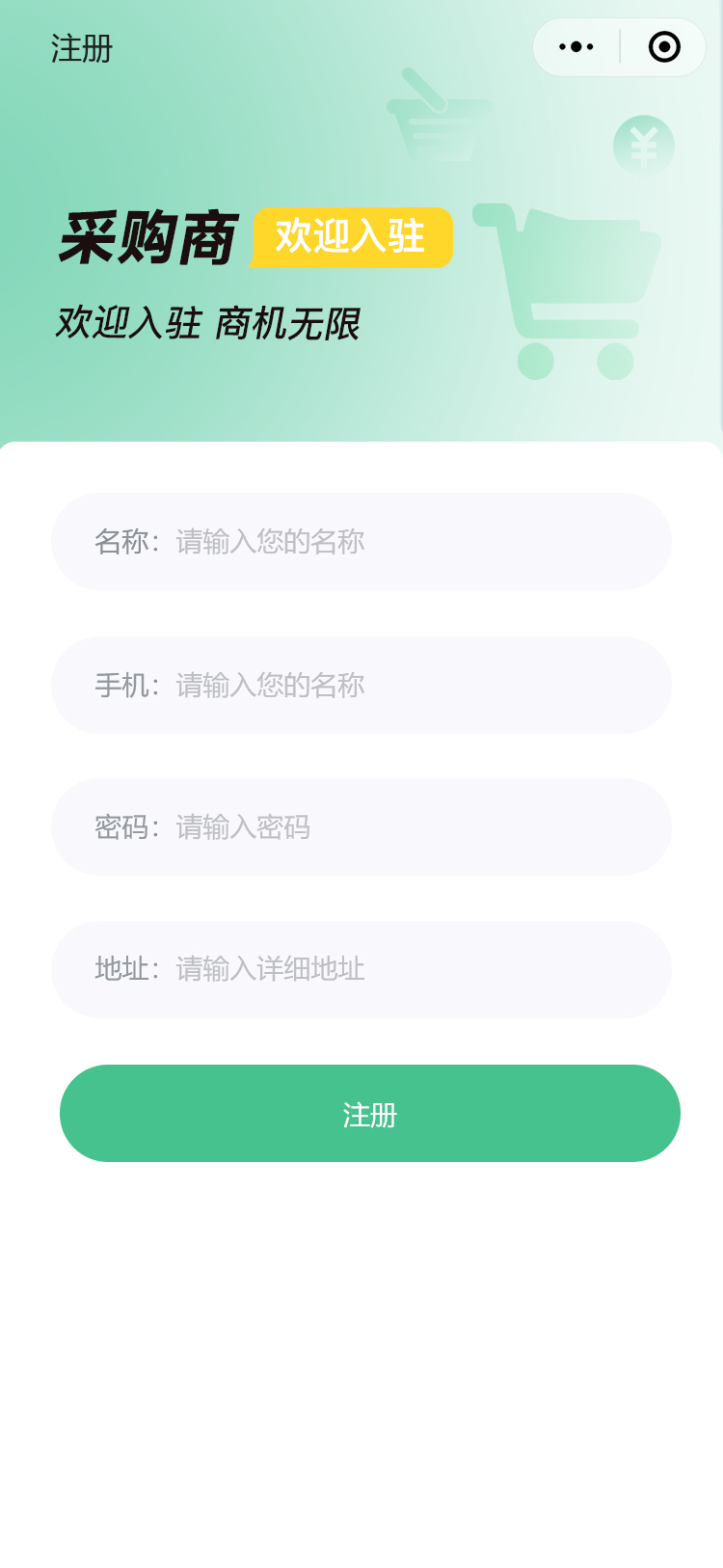Submit the form with the green 注册 button
Viewport: 723px width, 1568px height.
click(x=370, y=1114)
